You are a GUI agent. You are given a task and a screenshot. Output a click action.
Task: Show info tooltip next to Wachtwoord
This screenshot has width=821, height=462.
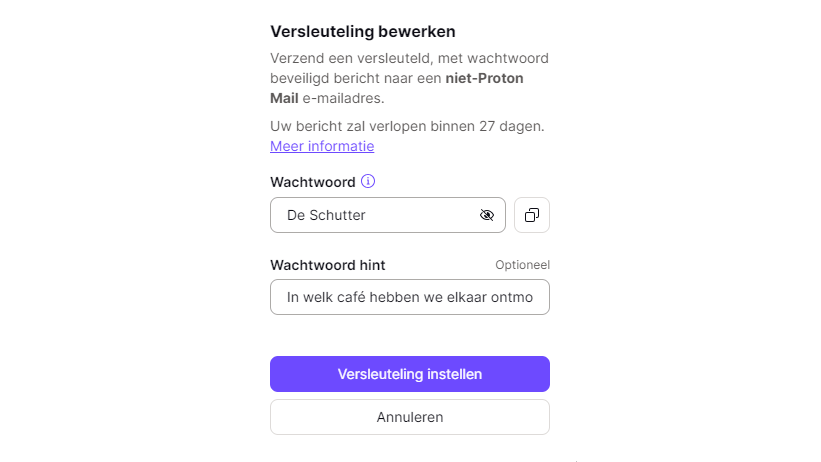click(368, 182)
